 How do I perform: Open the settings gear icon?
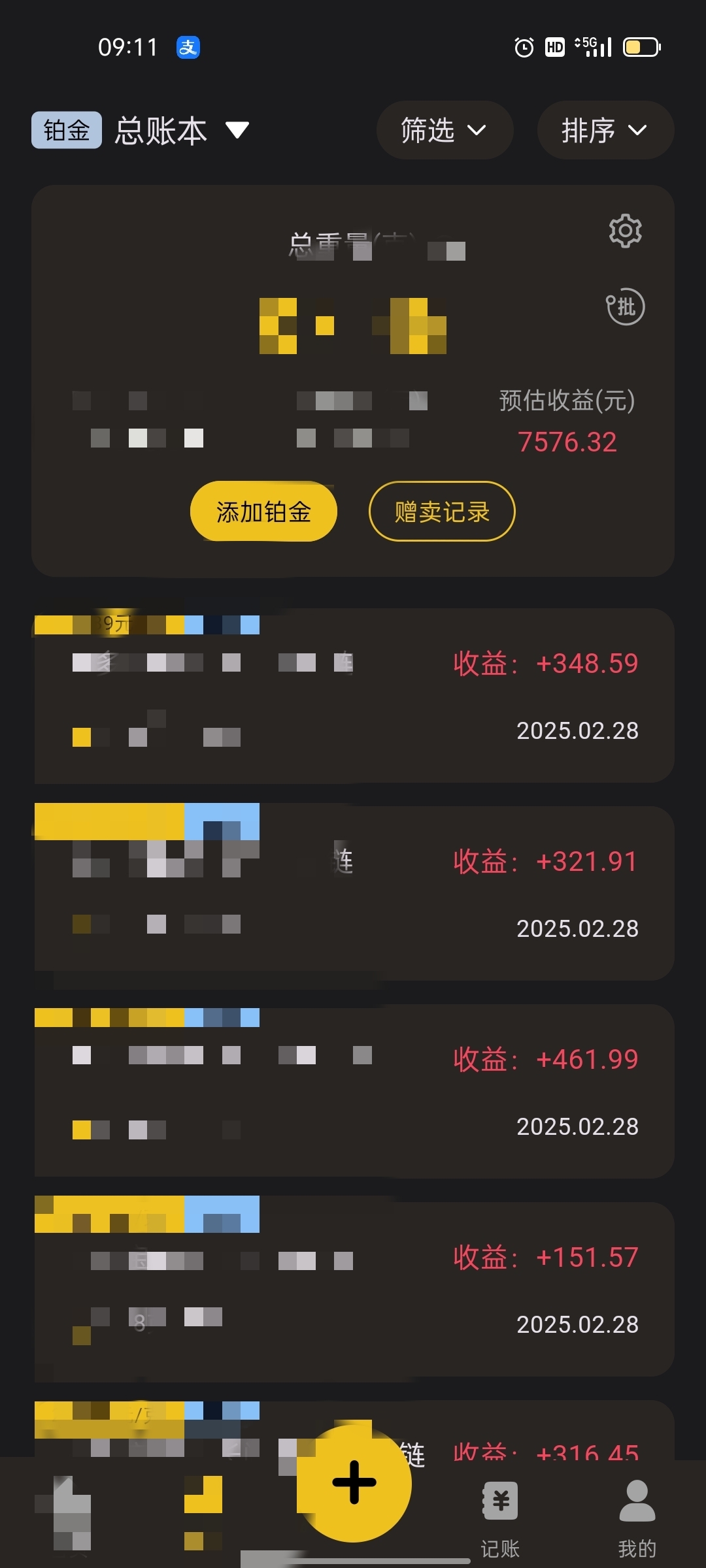626,231
